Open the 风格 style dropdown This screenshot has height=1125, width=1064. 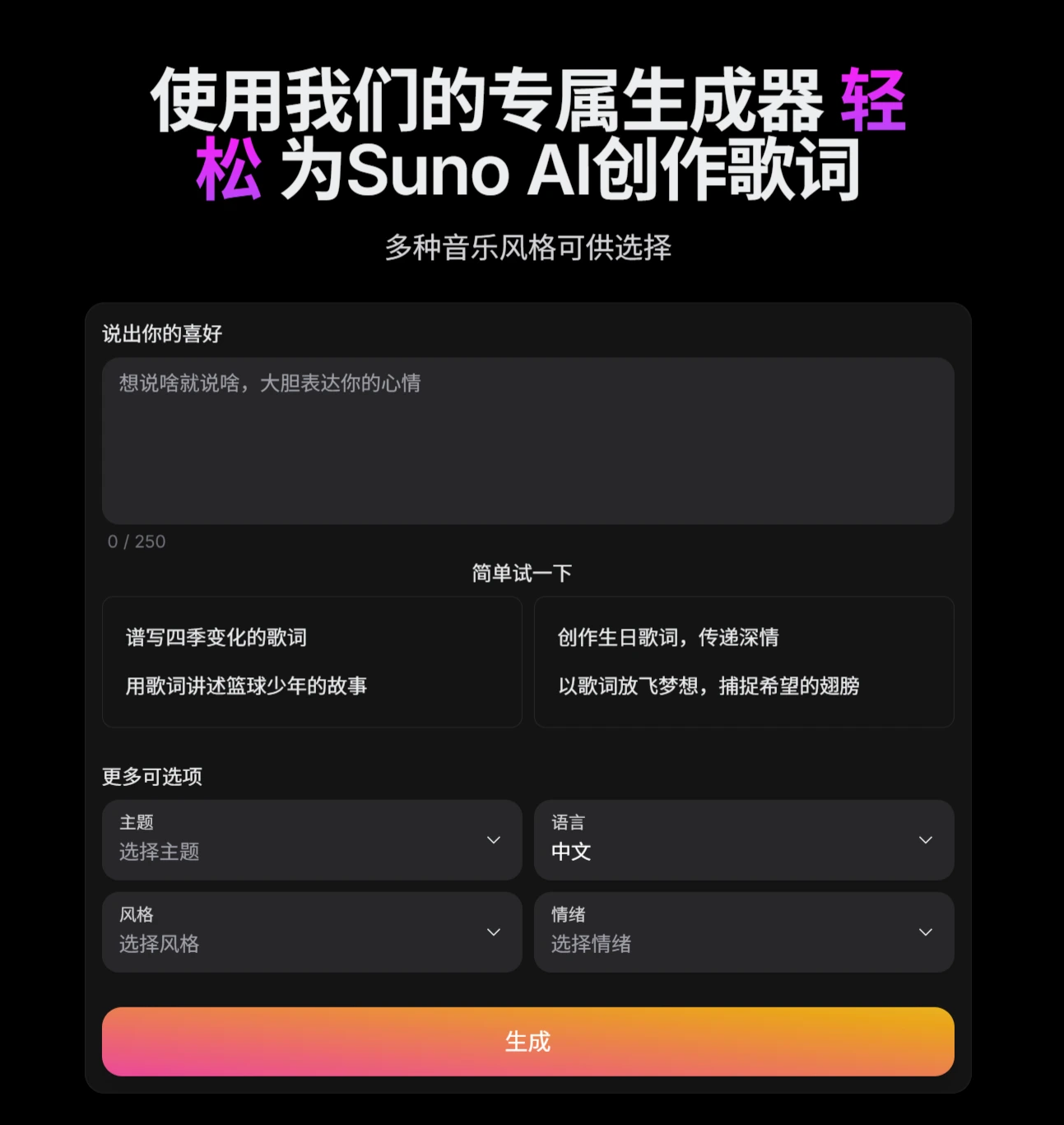312,932
